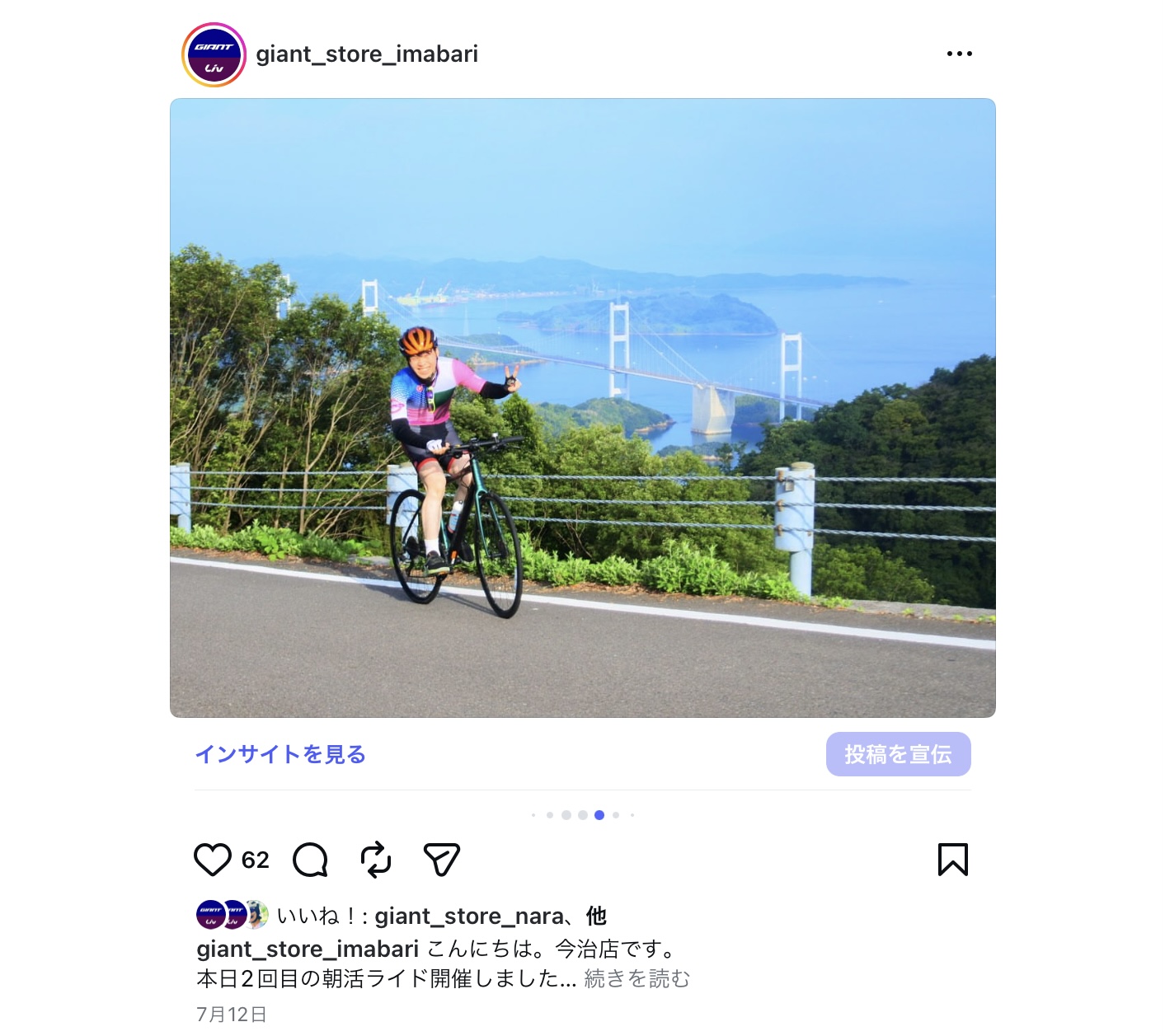Expand caption with 続きを読む

(637, 978)
